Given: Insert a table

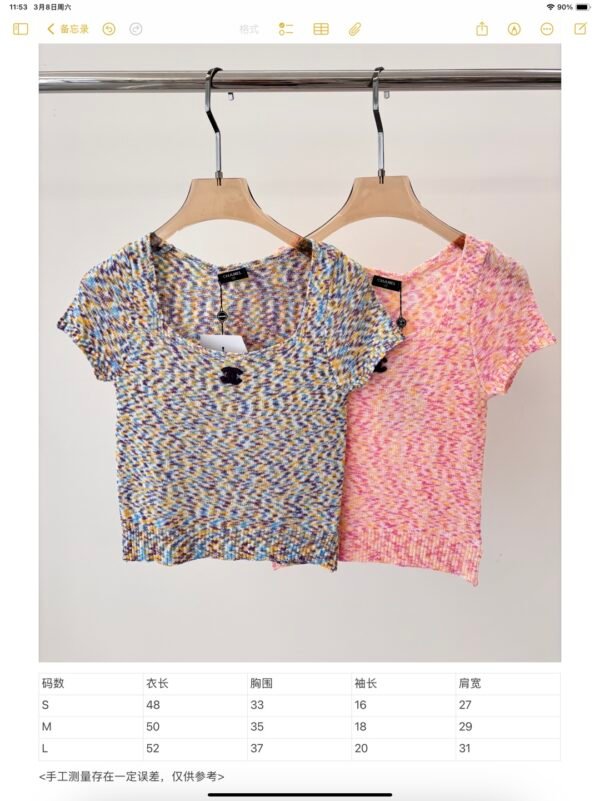Looking at the screenshot, I should click(x=321, y=29).
